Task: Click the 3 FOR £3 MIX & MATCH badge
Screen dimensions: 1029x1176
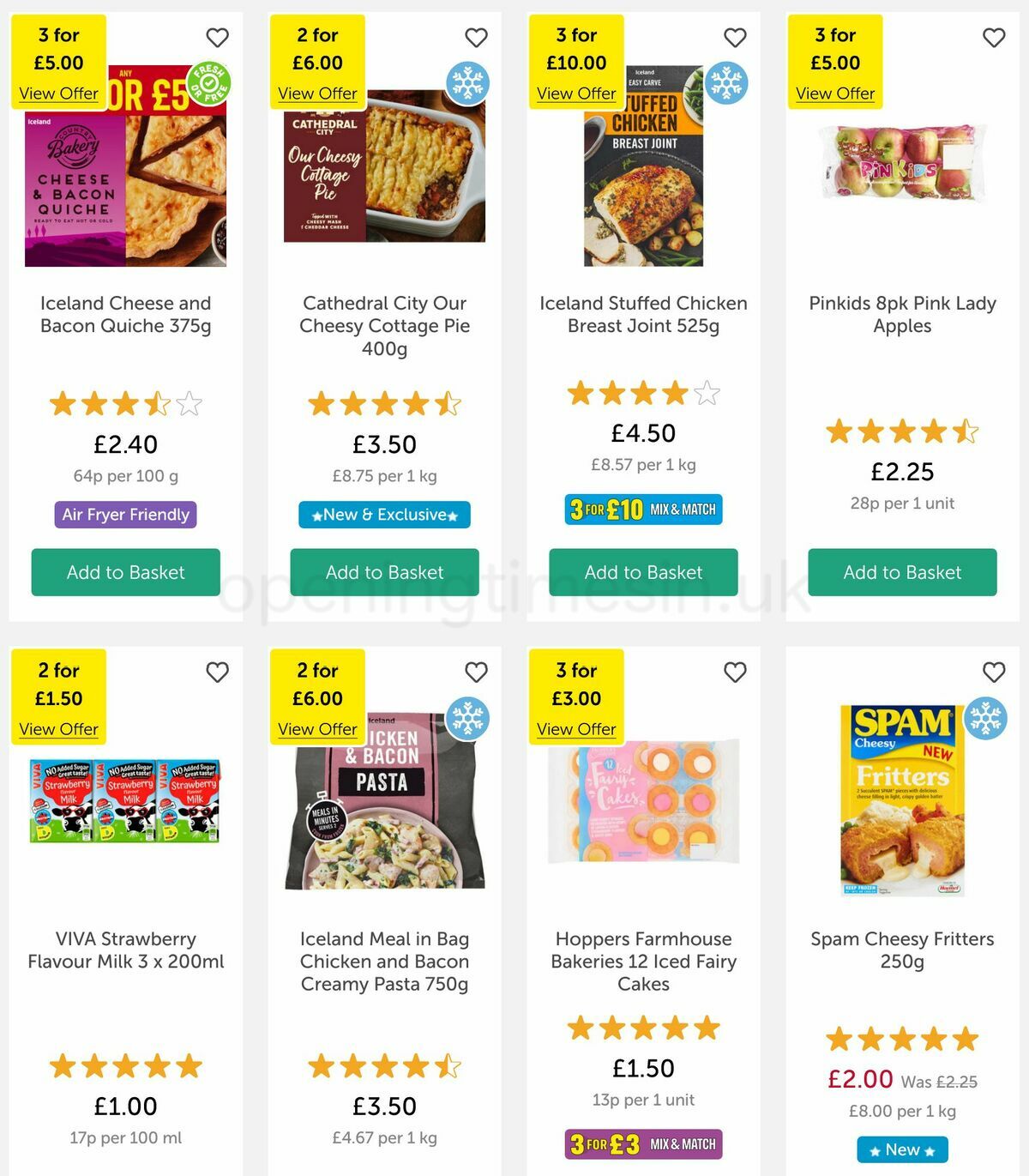Action: [644, 1143]
